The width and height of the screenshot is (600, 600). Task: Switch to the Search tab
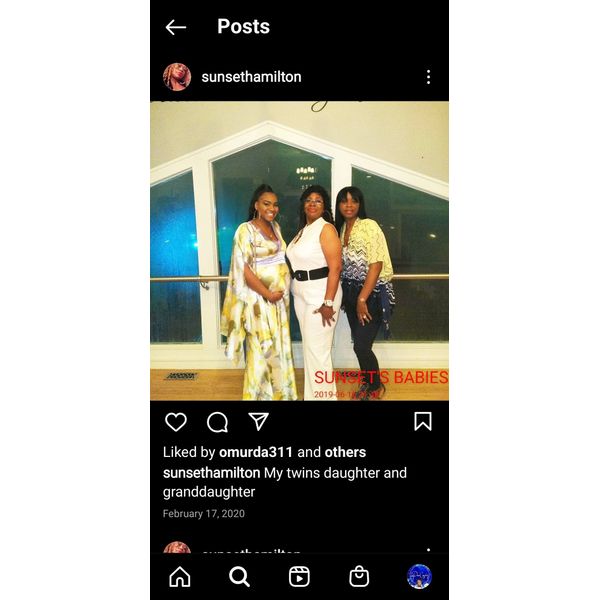239,576
